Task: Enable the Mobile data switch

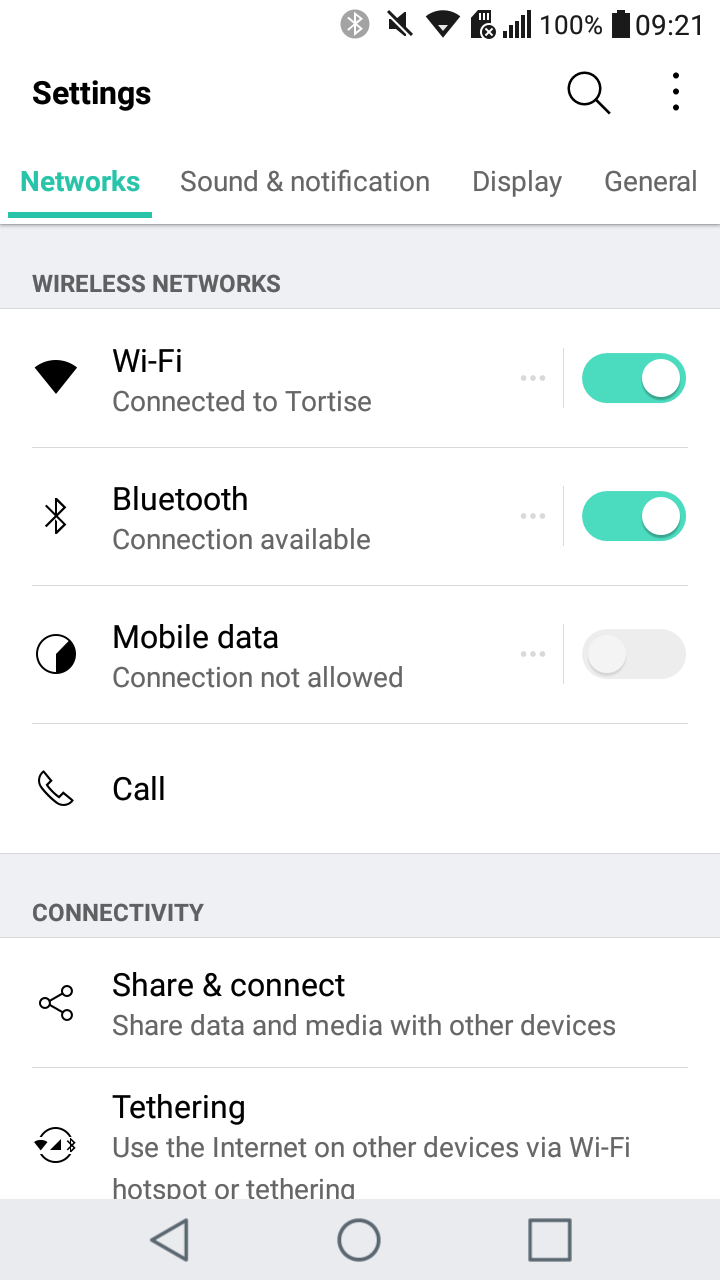Action: pyautogui.click(x=634, y=654)
